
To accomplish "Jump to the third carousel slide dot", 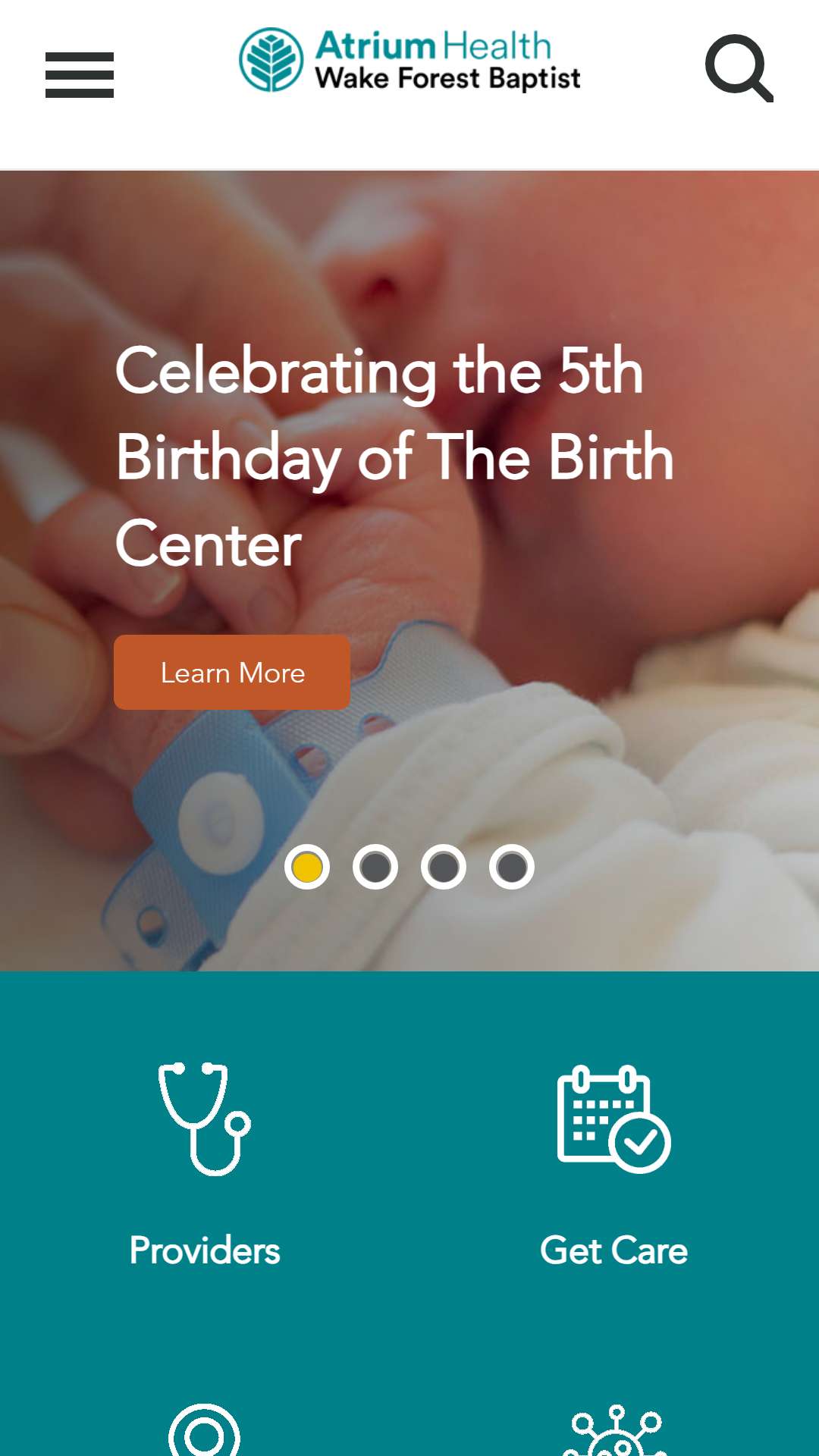I will [444, 867].
